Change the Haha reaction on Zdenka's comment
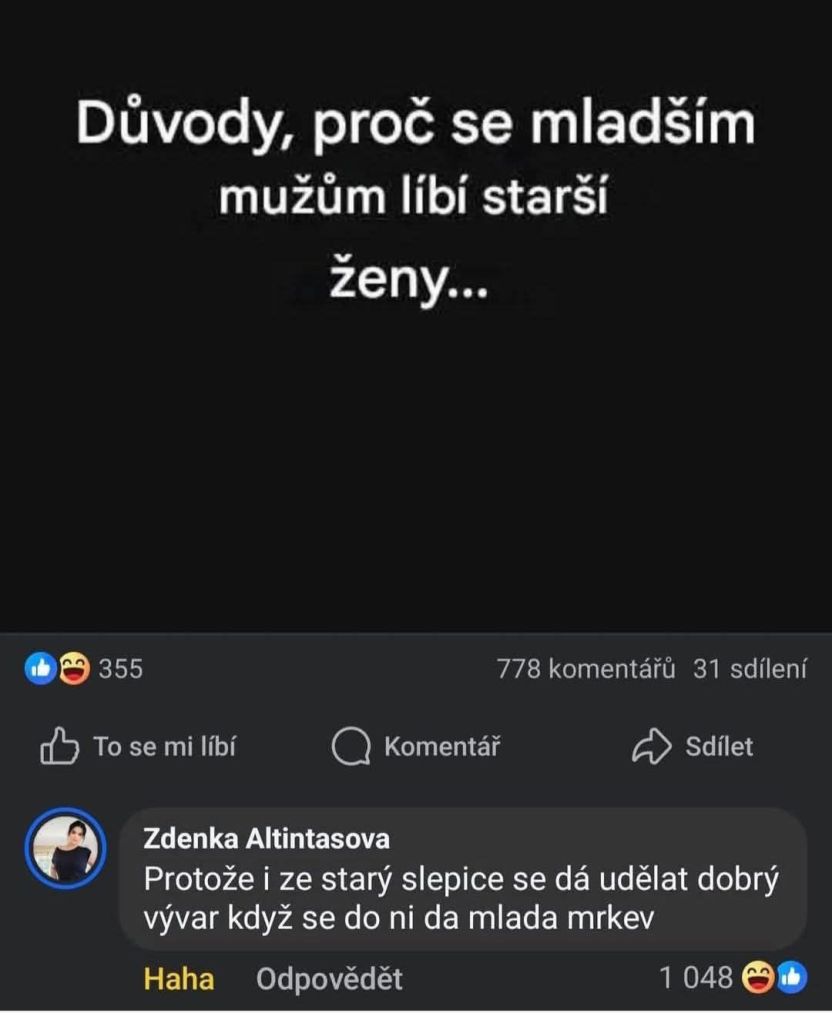 pyautogui.click(x=179, y=978)
